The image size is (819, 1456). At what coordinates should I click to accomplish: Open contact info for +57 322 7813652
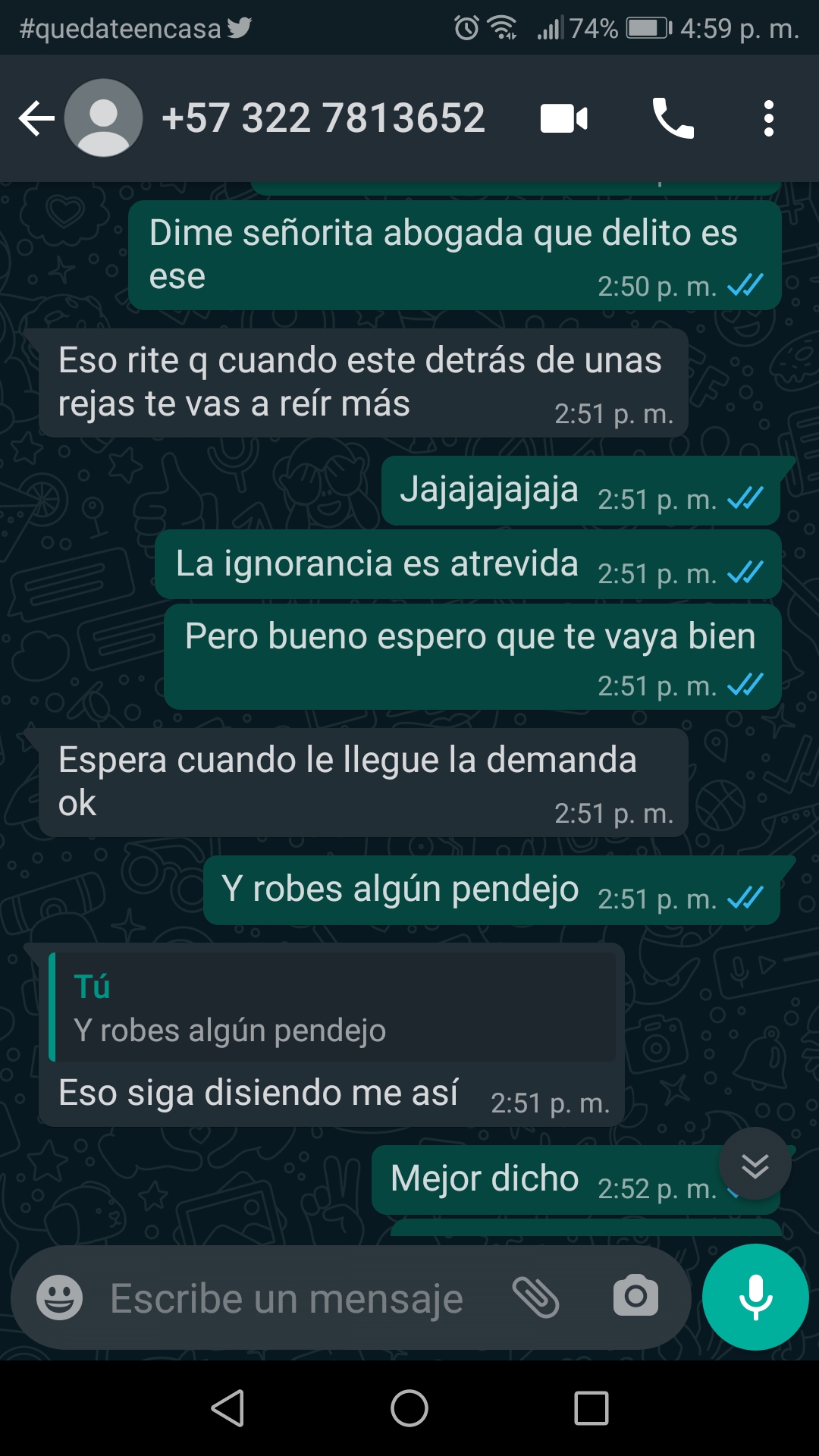point(323,119)
